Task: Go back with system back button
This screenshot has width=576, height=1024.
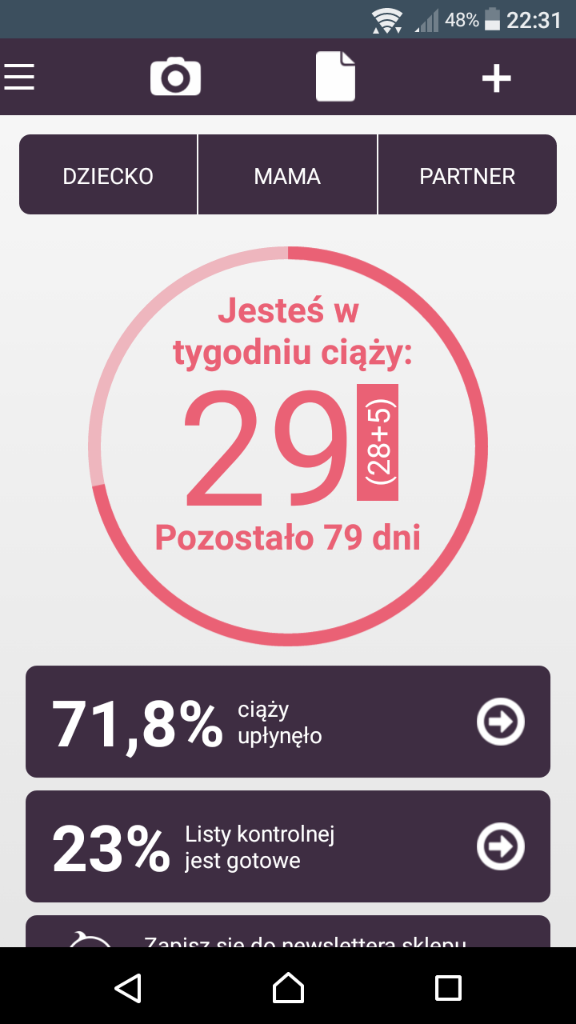Action: pos(128,987)
